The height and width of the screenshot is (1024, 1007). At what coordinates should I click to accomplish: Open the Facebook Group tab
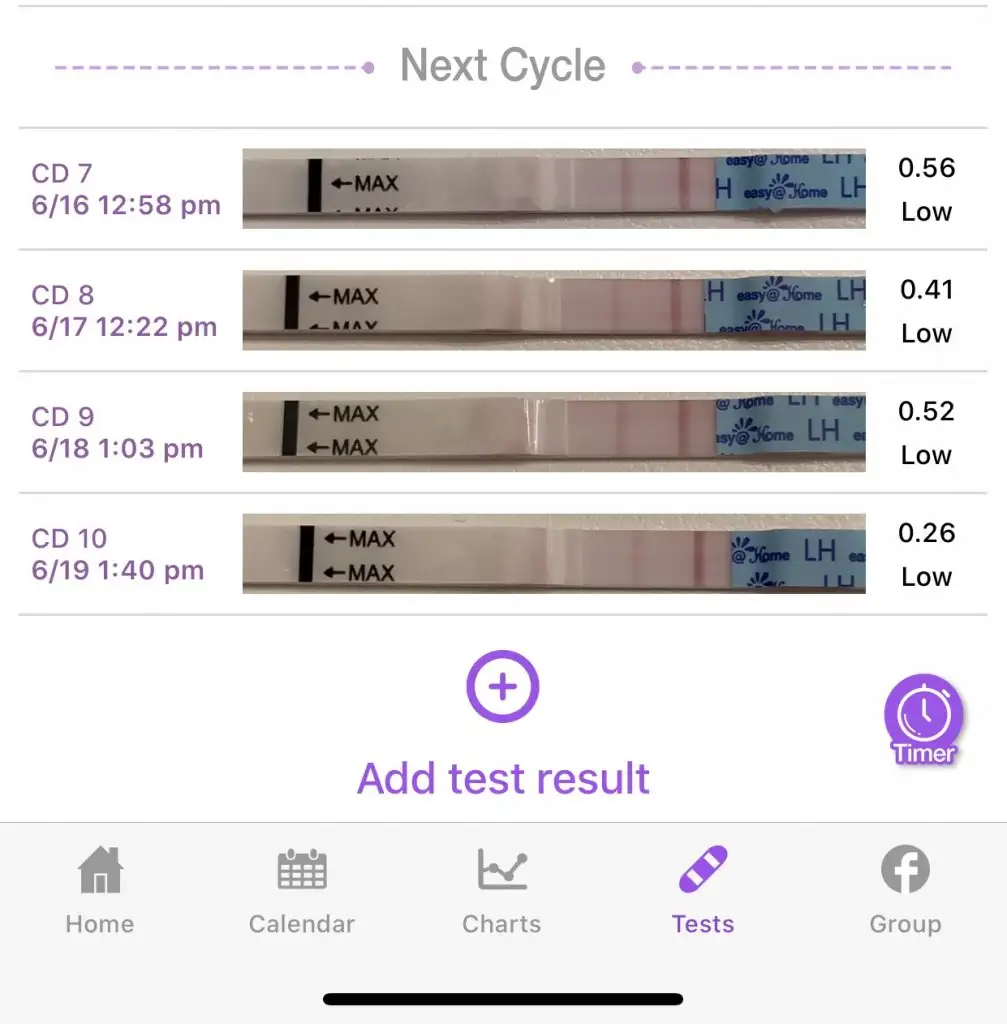tap(905, 889)
